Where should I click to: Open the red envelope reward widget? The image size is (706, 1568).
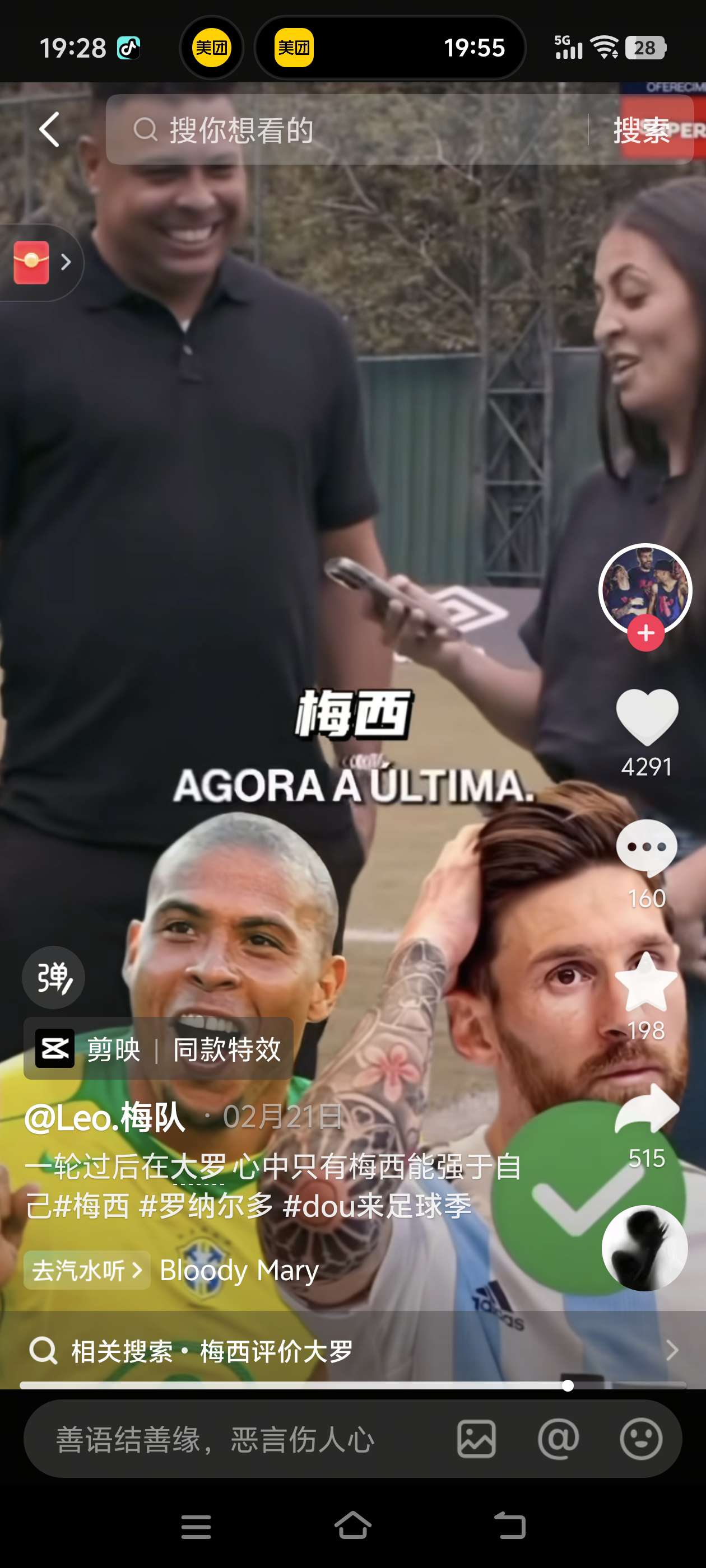pos(38,262)
